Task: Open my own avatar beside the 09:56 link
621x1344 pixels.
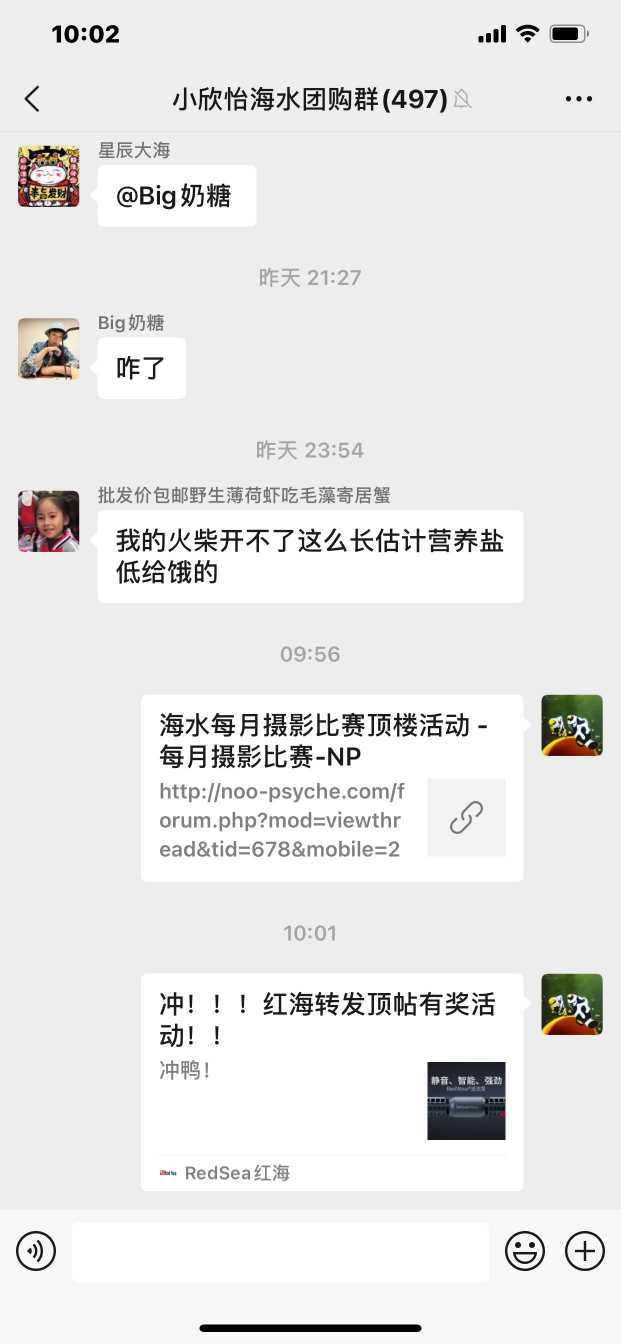Action: [572, 725]
